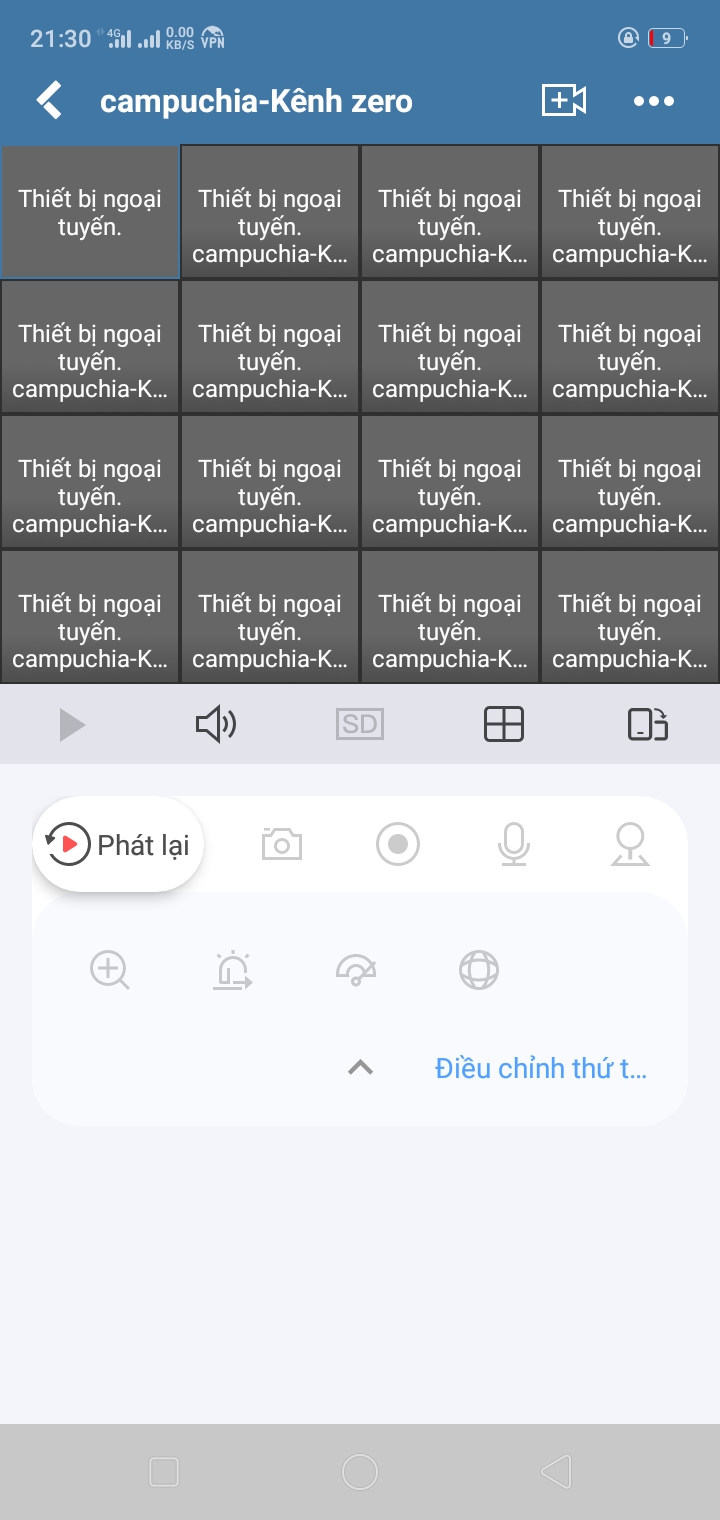Enable digital zoom magnifier
The height and width of the screenshot is (1520, 720).
tap(109, 970)
